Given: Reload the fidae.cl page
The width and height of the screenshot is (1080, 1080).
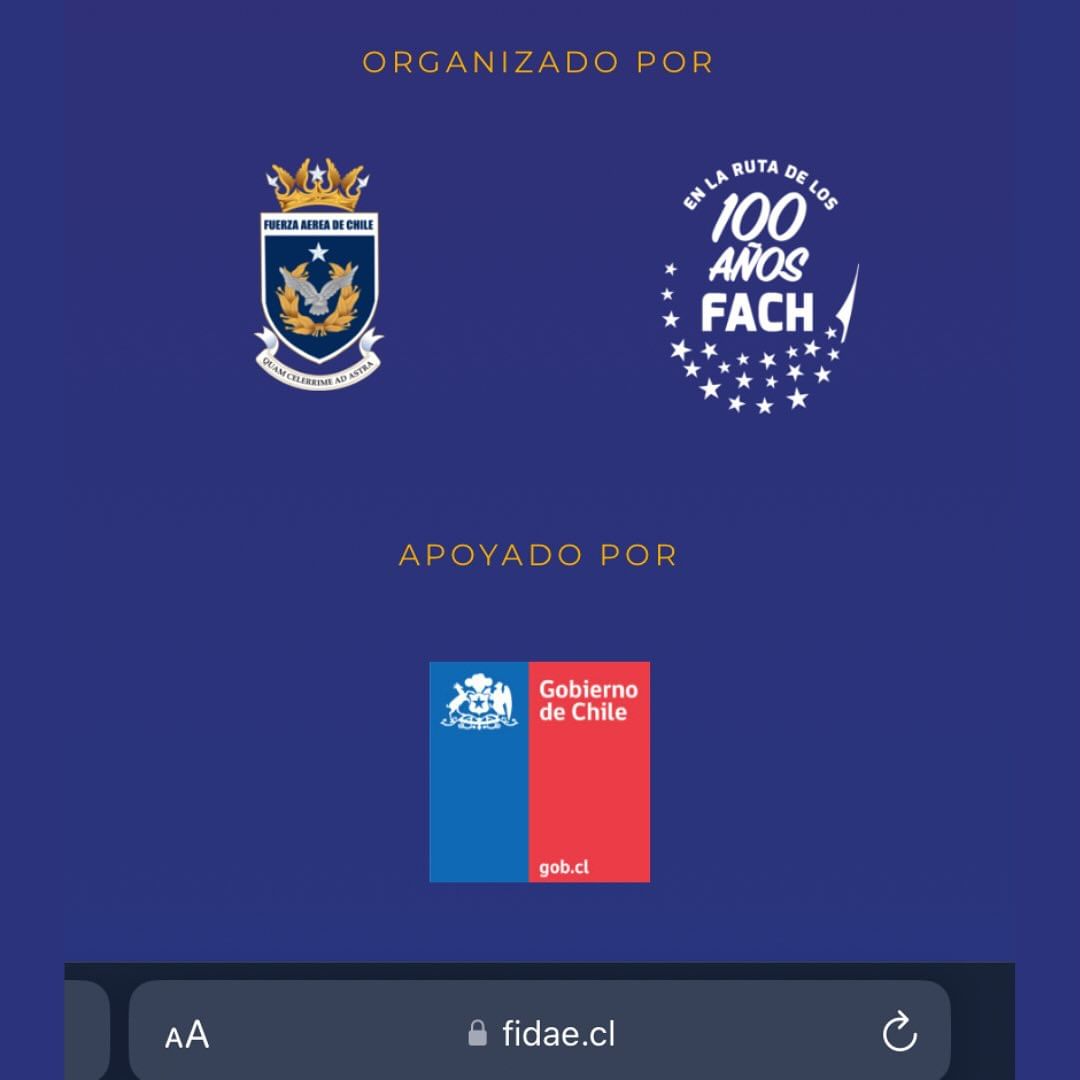Looking at the screenshot, I should [899, 1033].
